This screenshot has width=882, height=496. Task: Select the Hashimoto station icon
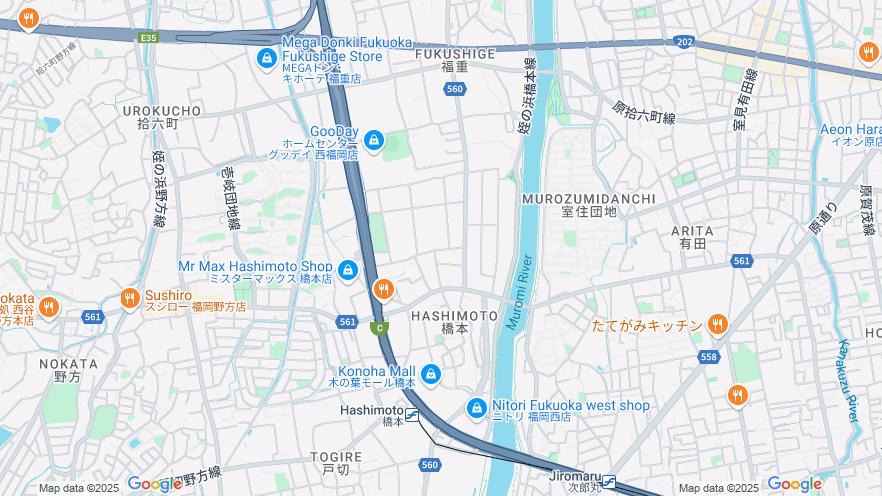(412, 413)
